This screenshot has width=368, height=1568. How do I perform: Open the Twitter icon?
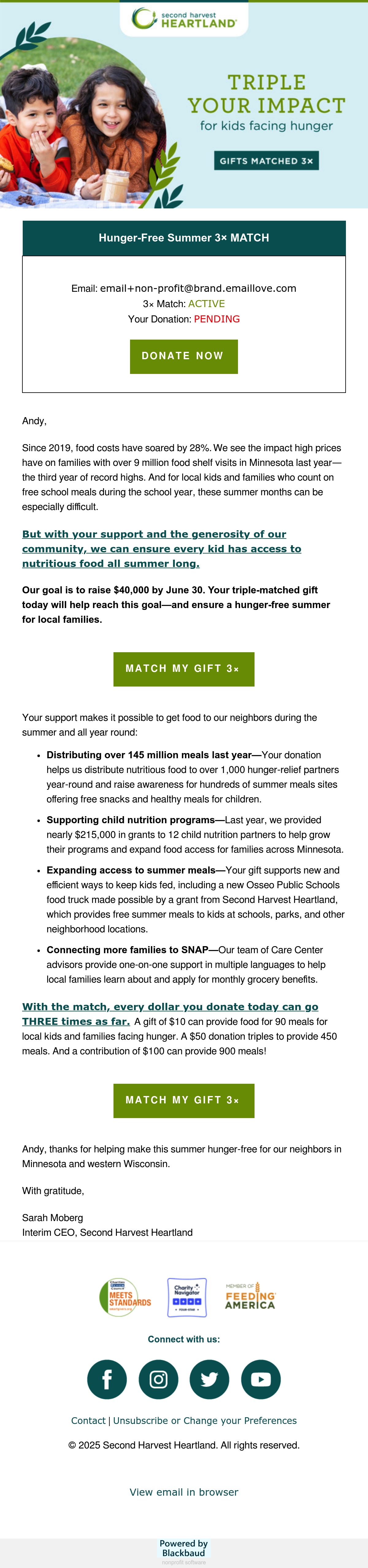click(x=209, y=1379)
